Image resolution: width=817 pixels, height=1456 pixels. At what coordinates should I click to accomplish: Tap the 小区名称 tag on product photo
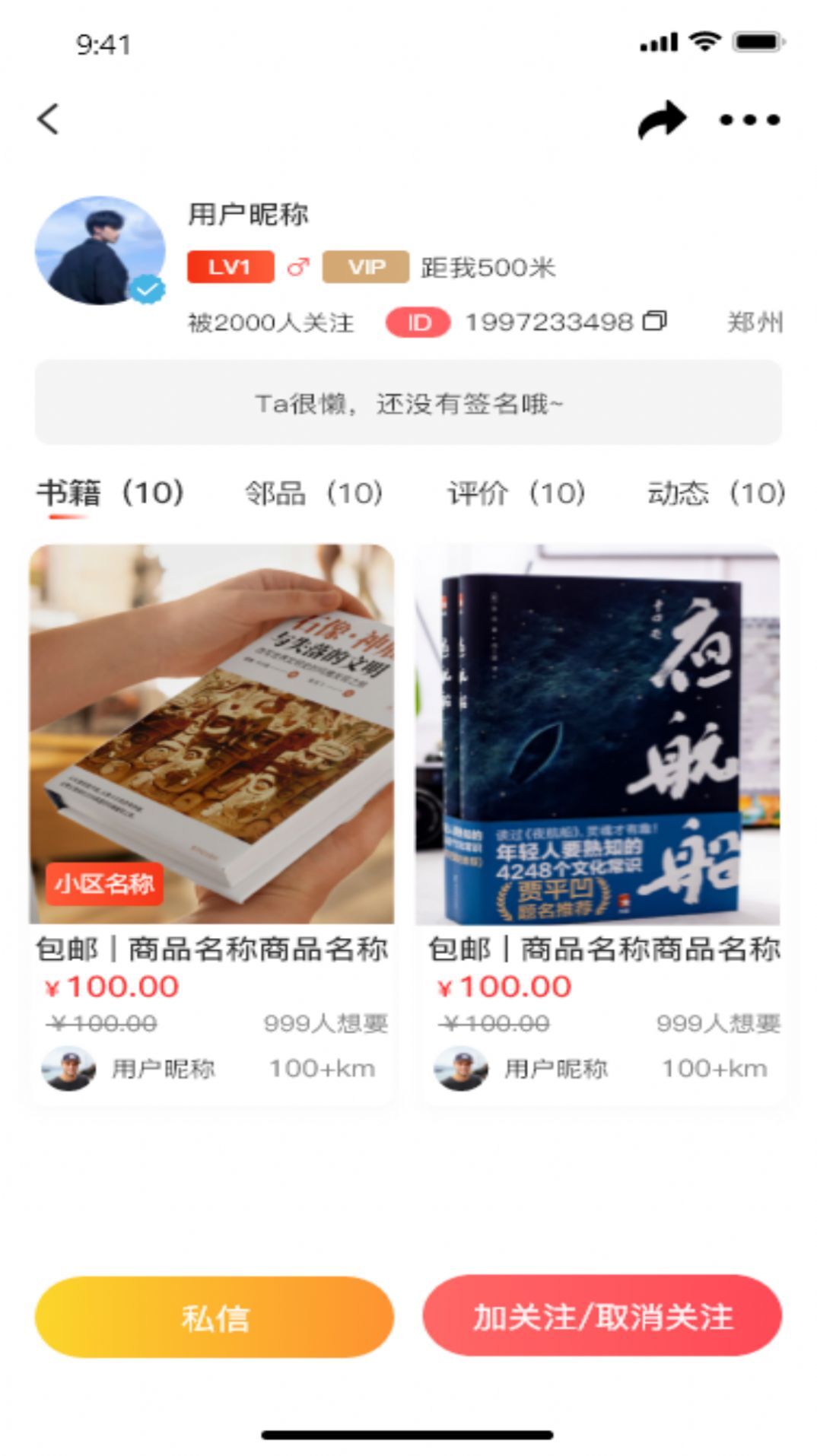coord(106,885)
